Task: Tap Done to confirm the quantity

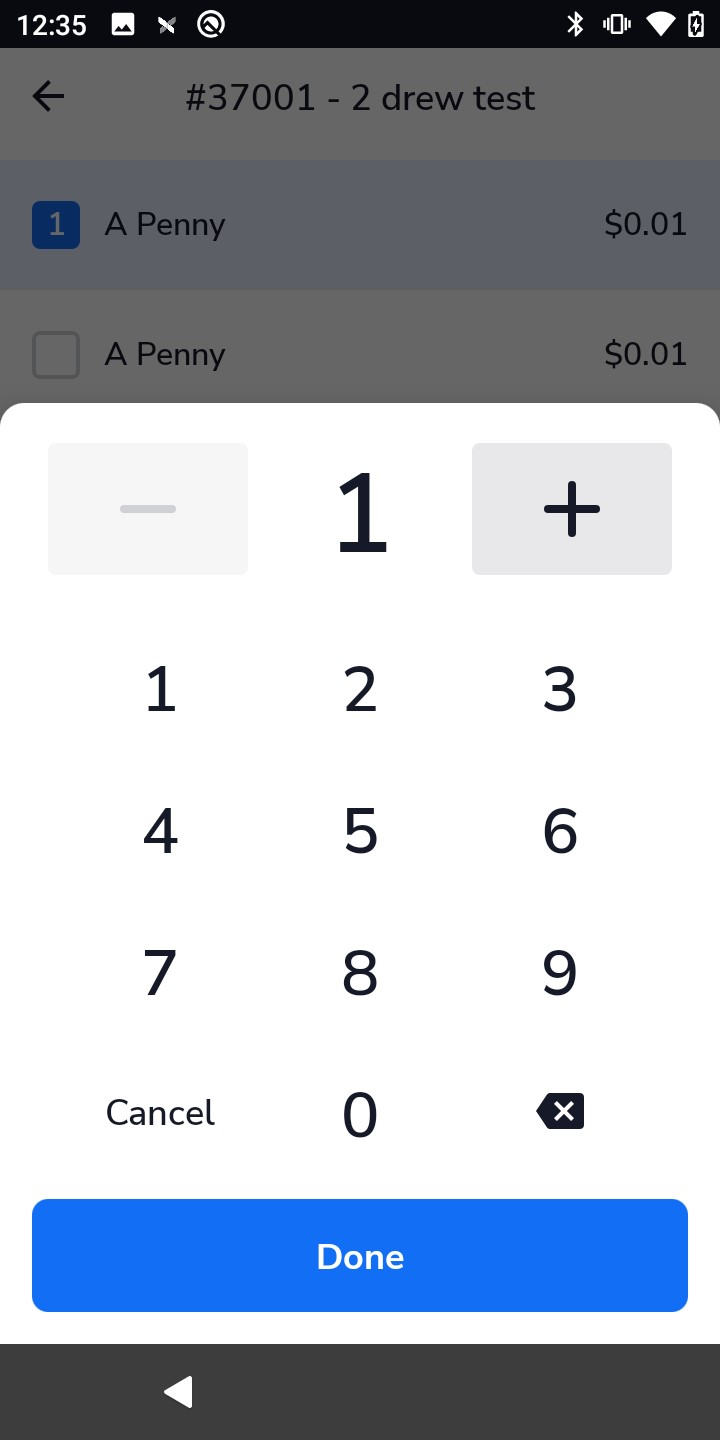Action: (x=360, y=1255)
